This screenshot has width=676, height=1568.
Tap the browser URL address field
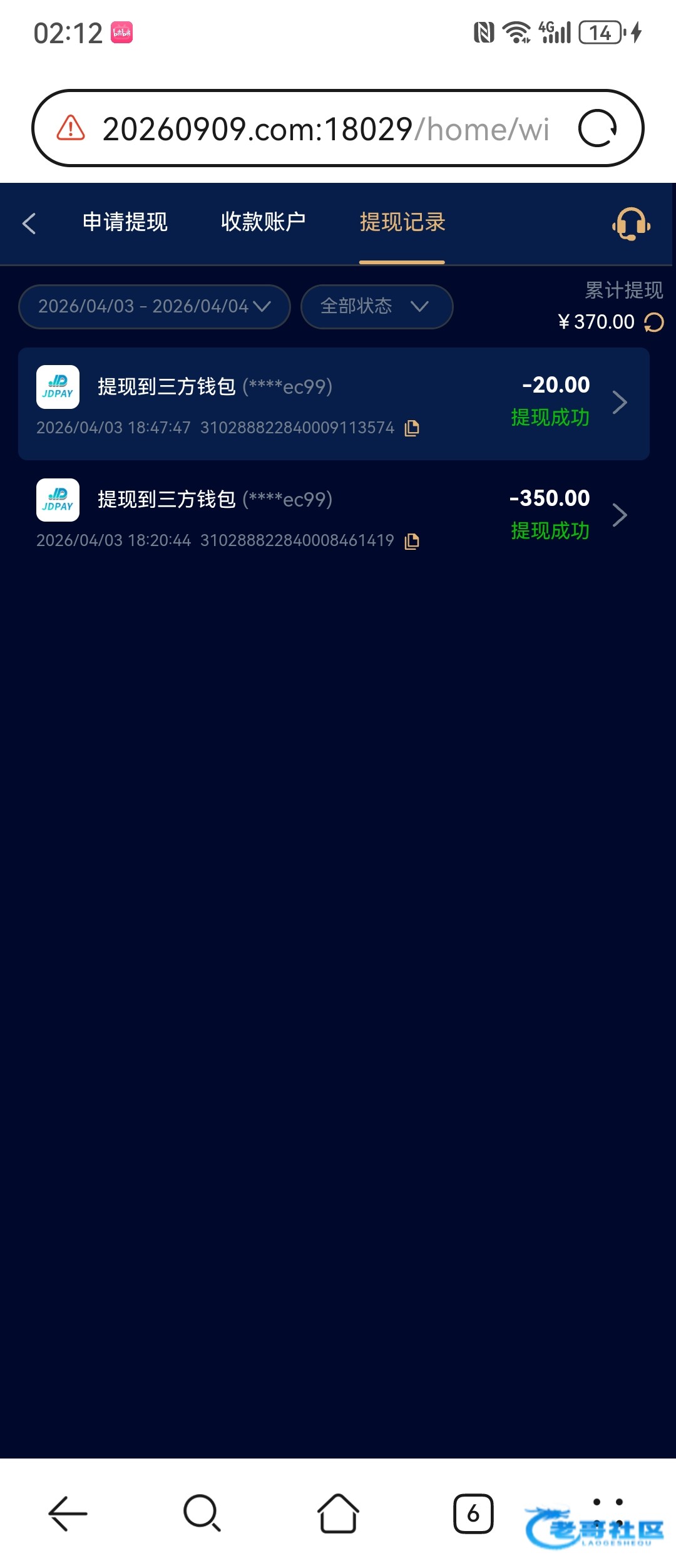point(325,129)
